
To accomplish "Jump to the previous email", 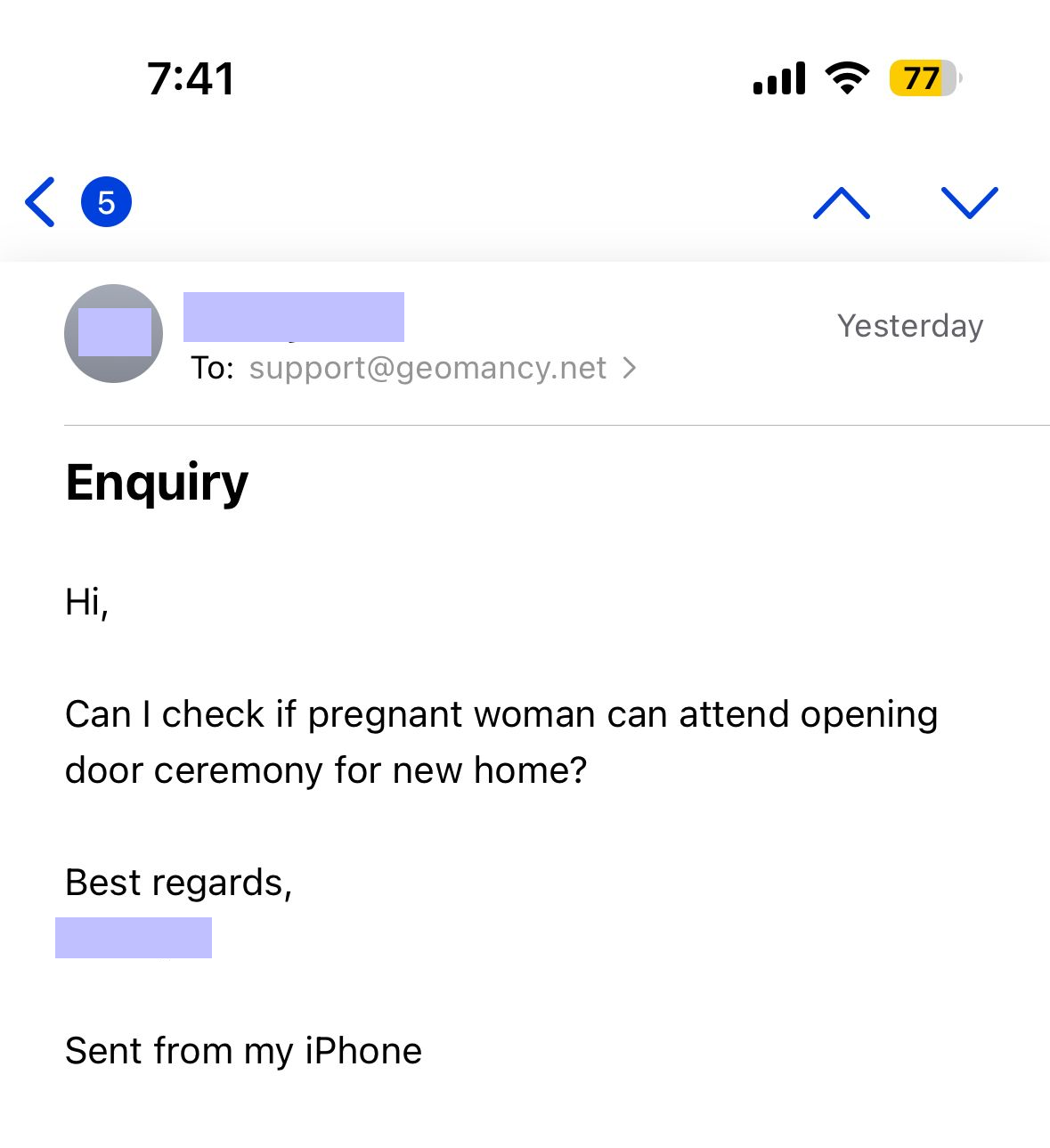I will click(x=841, y=202).
